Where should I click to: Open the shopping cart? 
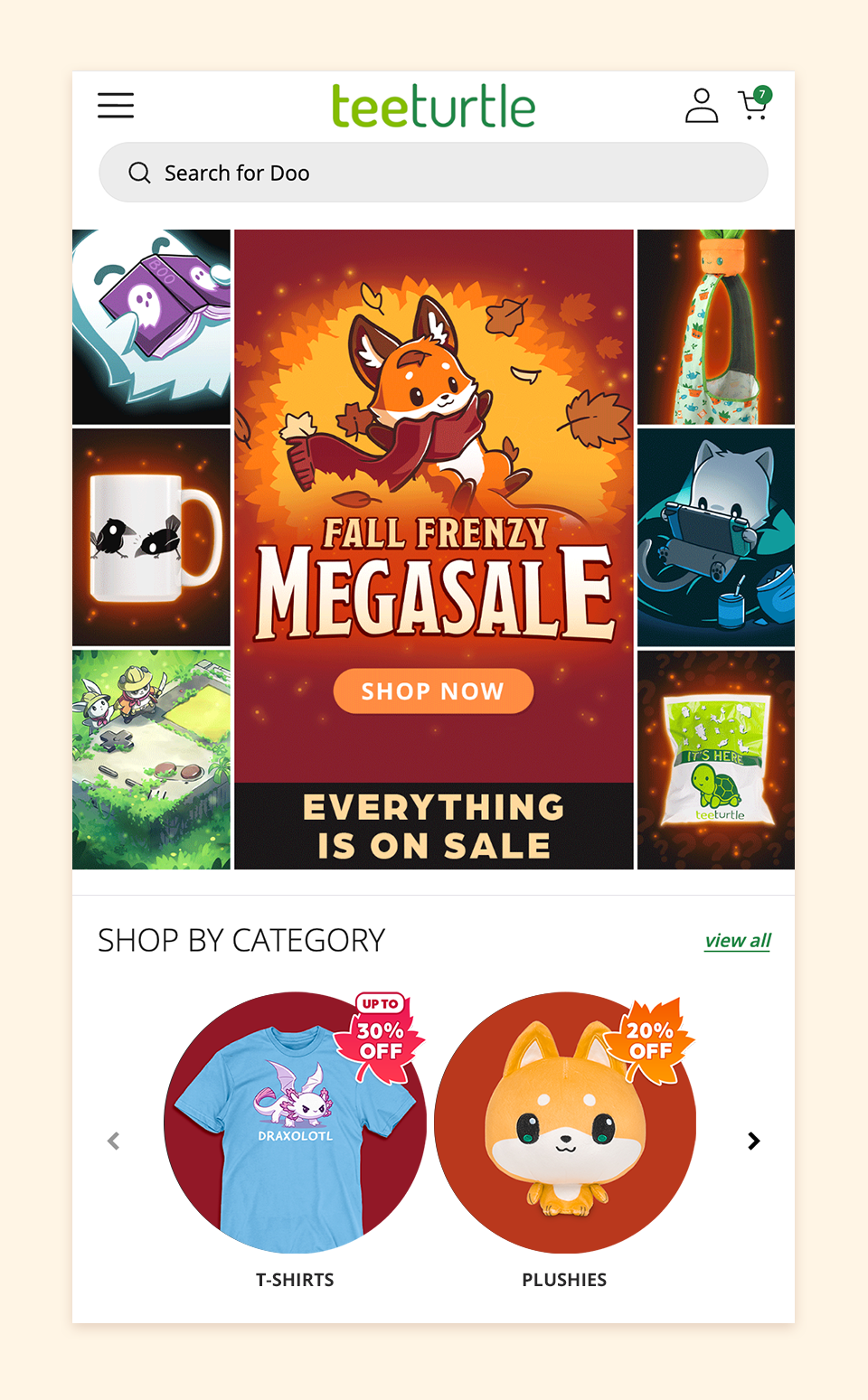754,104
